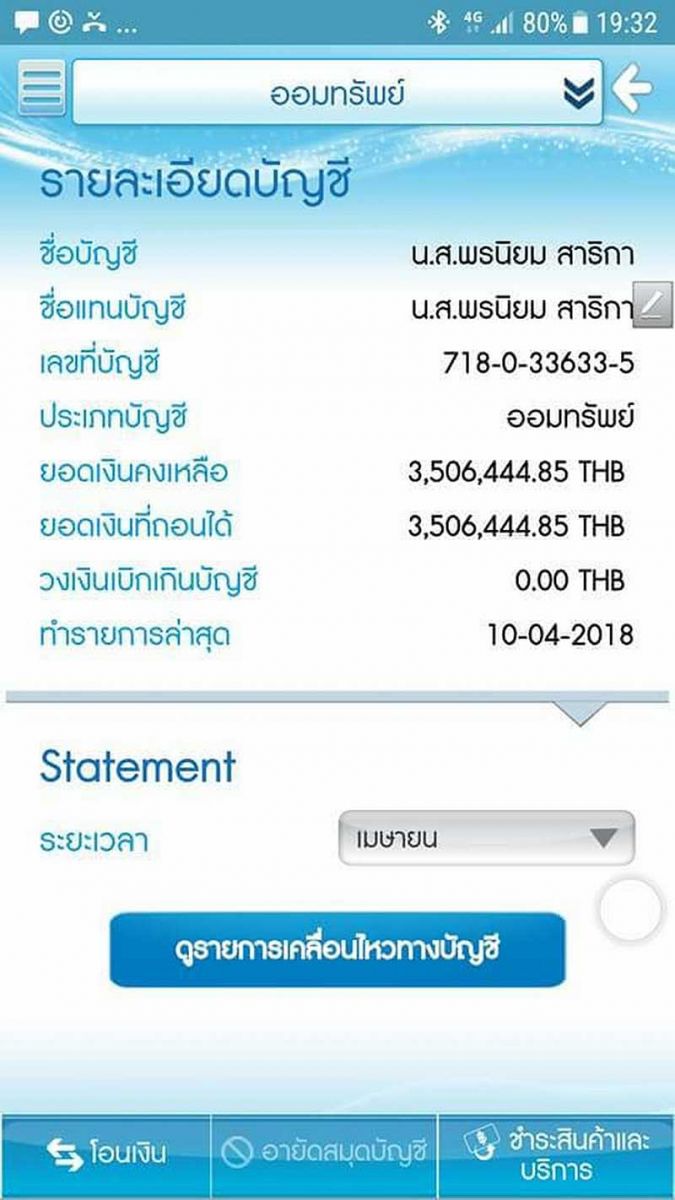675x1200 pixels.
Task: Tap ดูรายการเคลื่อนไหวทางบัญชี button
Action: pos(337,950)
